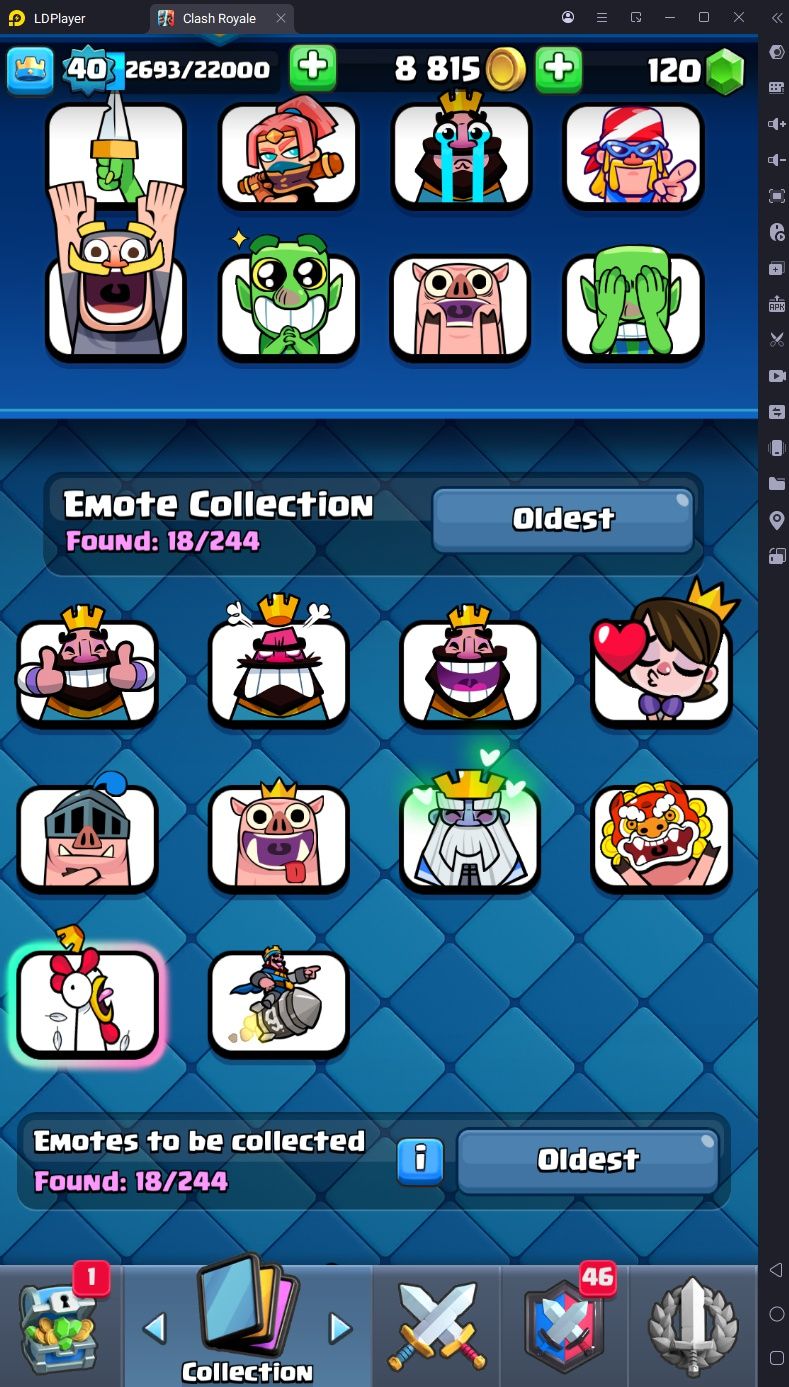789x1387 pixels.
Task: Select the king riding rocket emote
Action: [279, 1002]
